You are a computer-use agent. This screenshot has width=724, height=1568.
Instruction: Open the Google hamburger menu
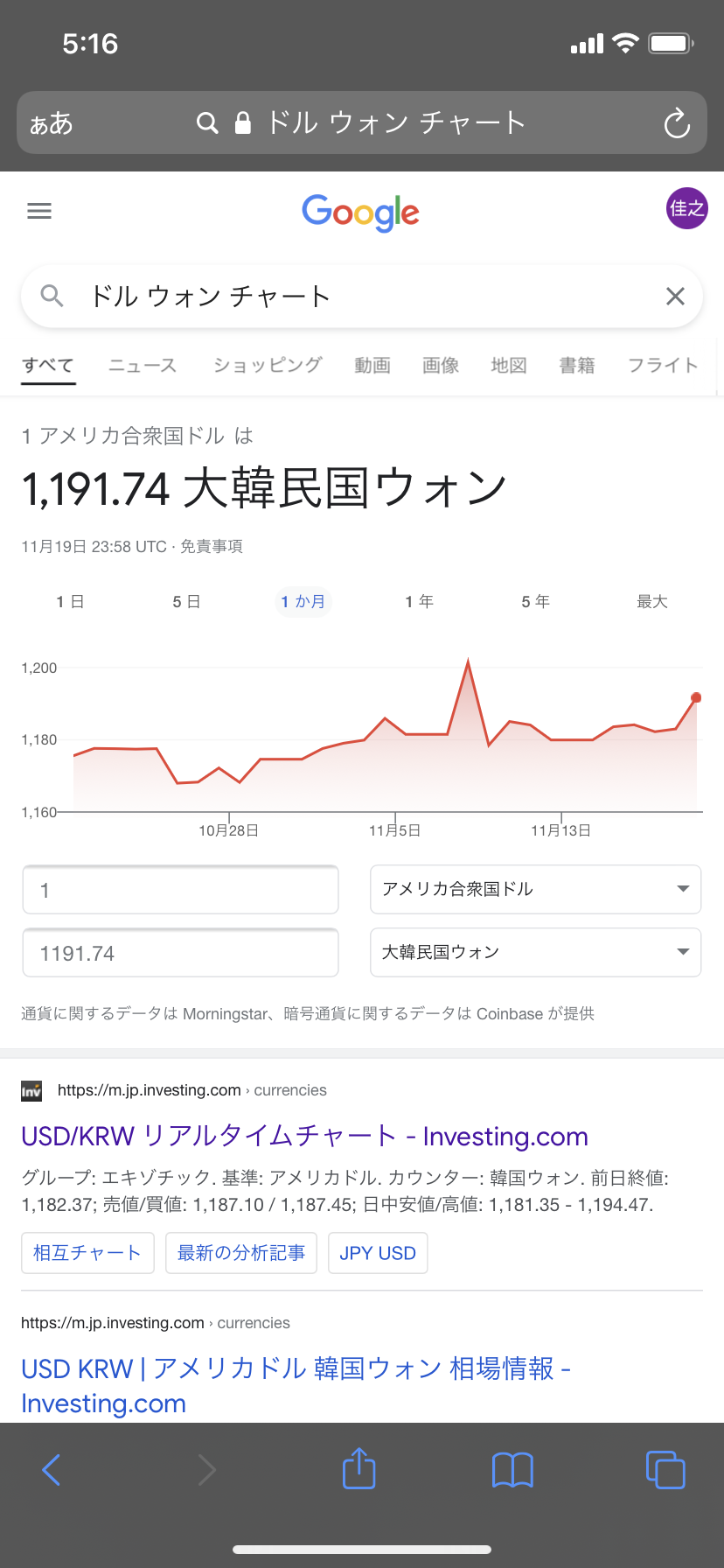click(x=39, y=211)
